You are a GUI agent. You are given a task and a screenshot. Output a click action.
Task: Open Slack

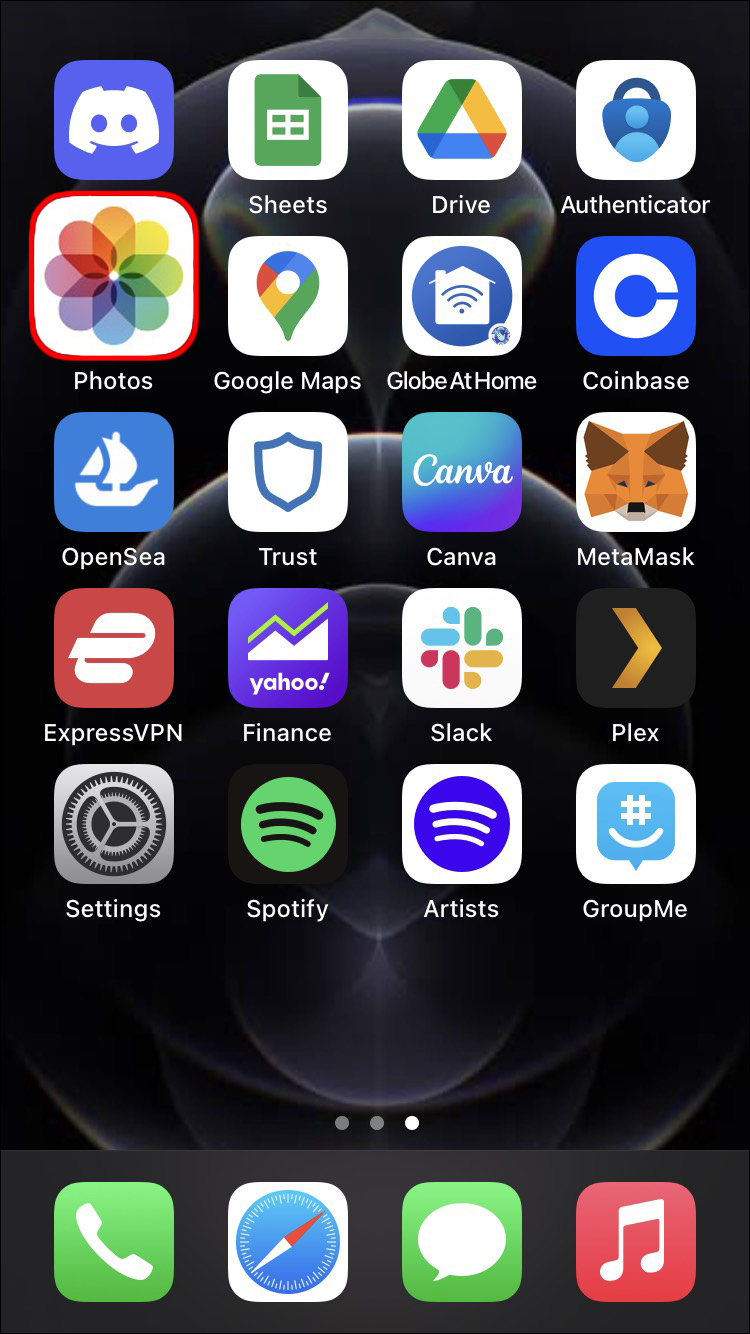point(461,648)
